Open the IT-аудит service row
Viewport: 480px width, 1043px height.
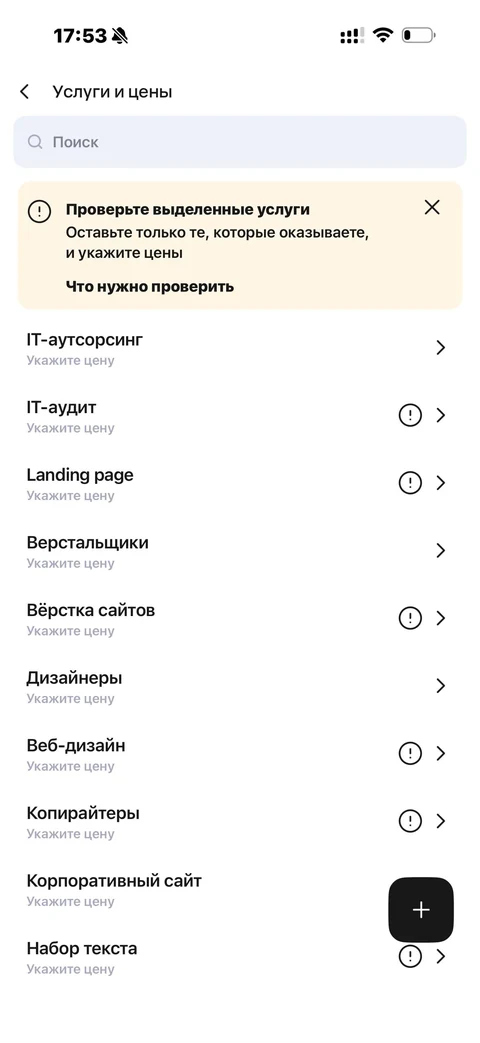coord(240,416)
